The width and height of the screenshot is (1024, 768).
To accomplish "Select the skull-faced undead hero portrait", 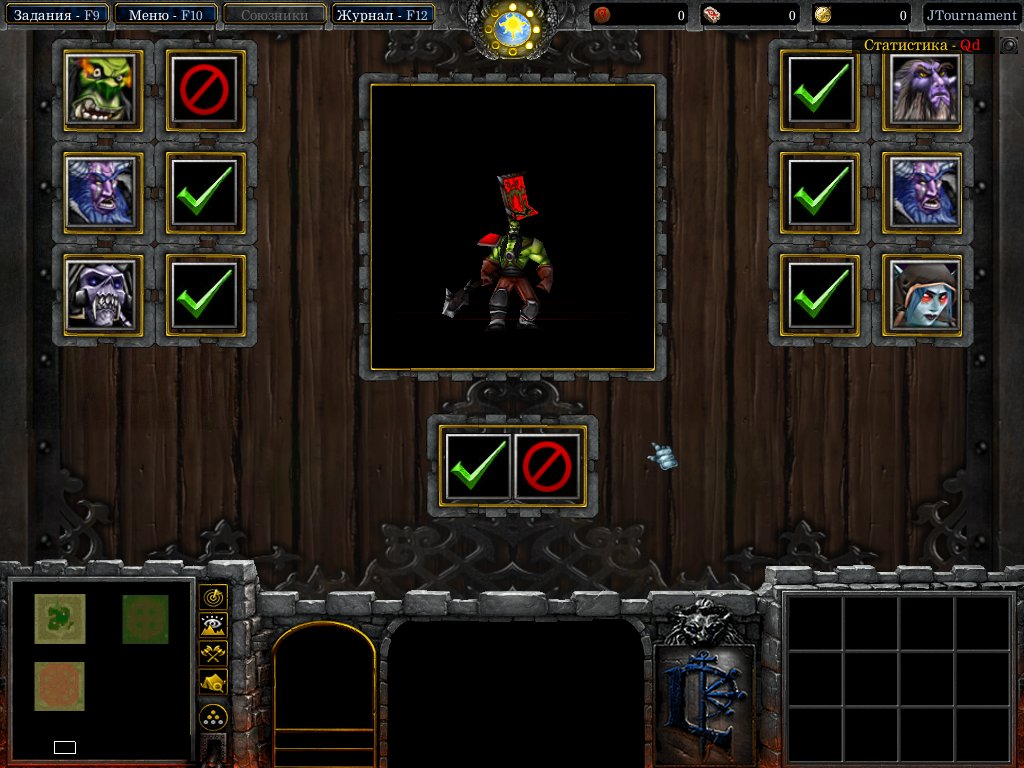I will [x=104, y=295].
